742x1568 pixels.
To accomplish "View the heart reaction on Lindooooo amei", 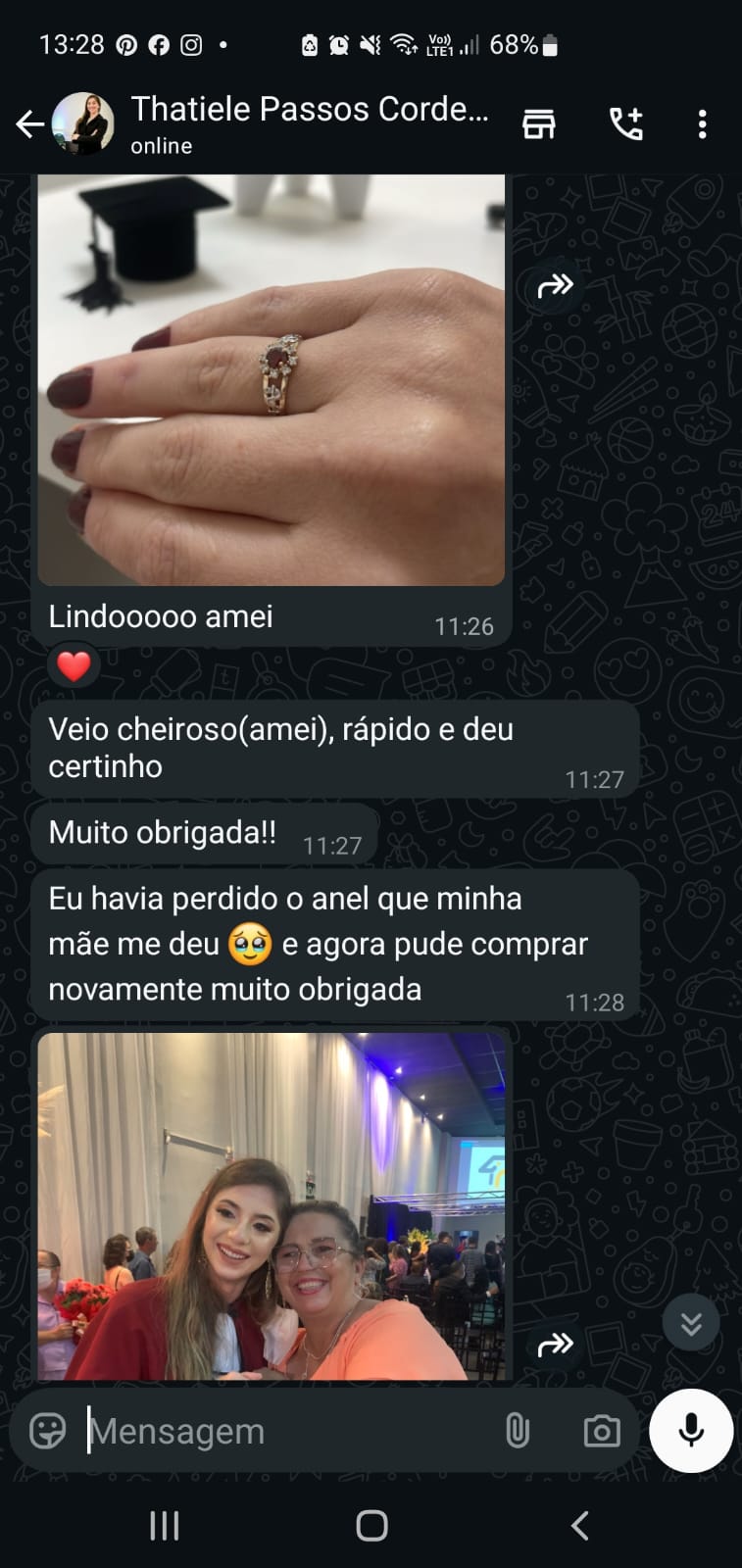I will (74, 666).
